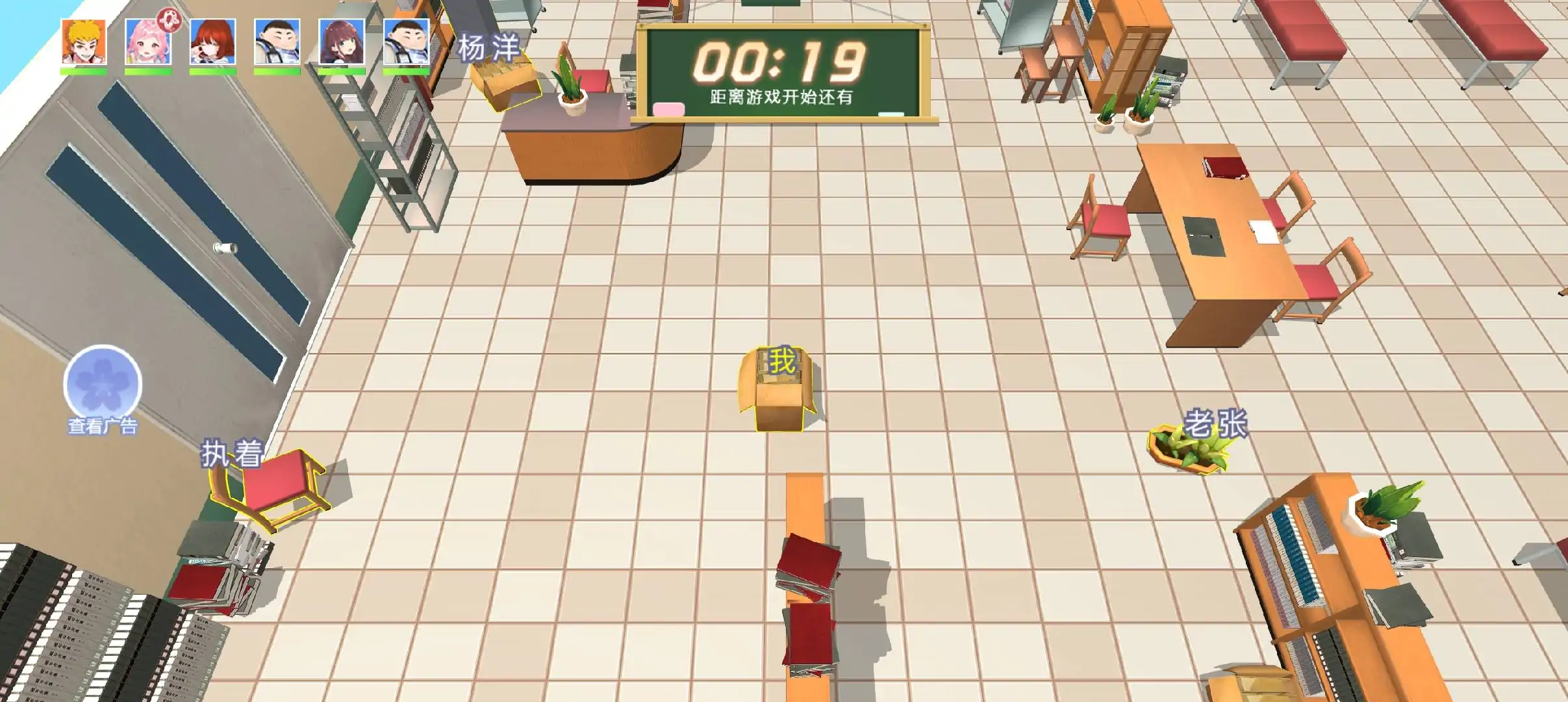Select the pink-haired girl player avatar
The width and height of the screenshot is (1568, 702).
click(x=148, y=42)
